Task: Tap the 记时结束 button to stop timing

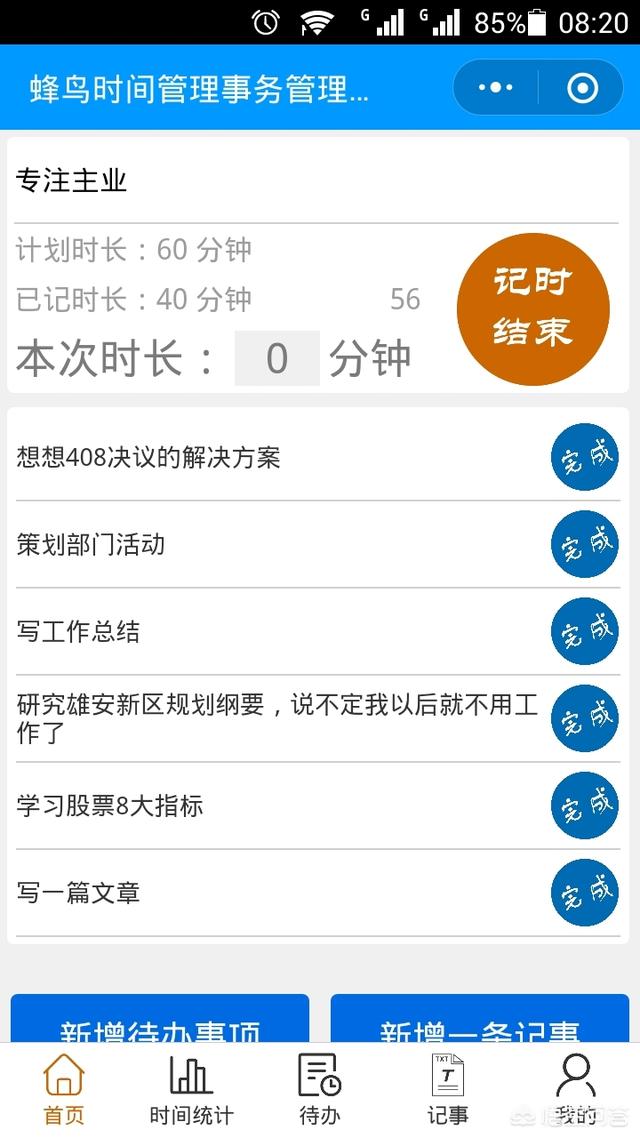Action: 533,308
